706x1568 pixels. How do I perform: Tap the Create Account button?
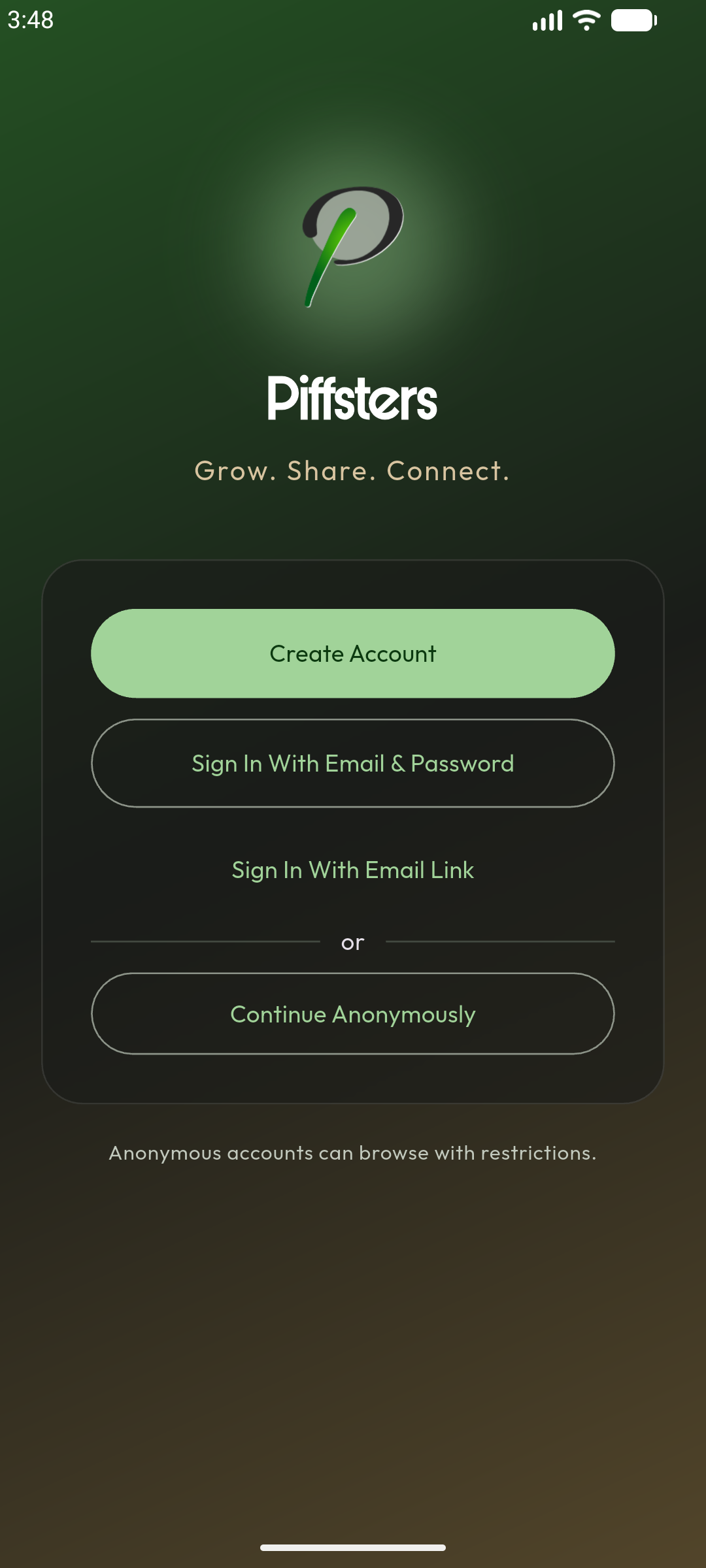353,653
